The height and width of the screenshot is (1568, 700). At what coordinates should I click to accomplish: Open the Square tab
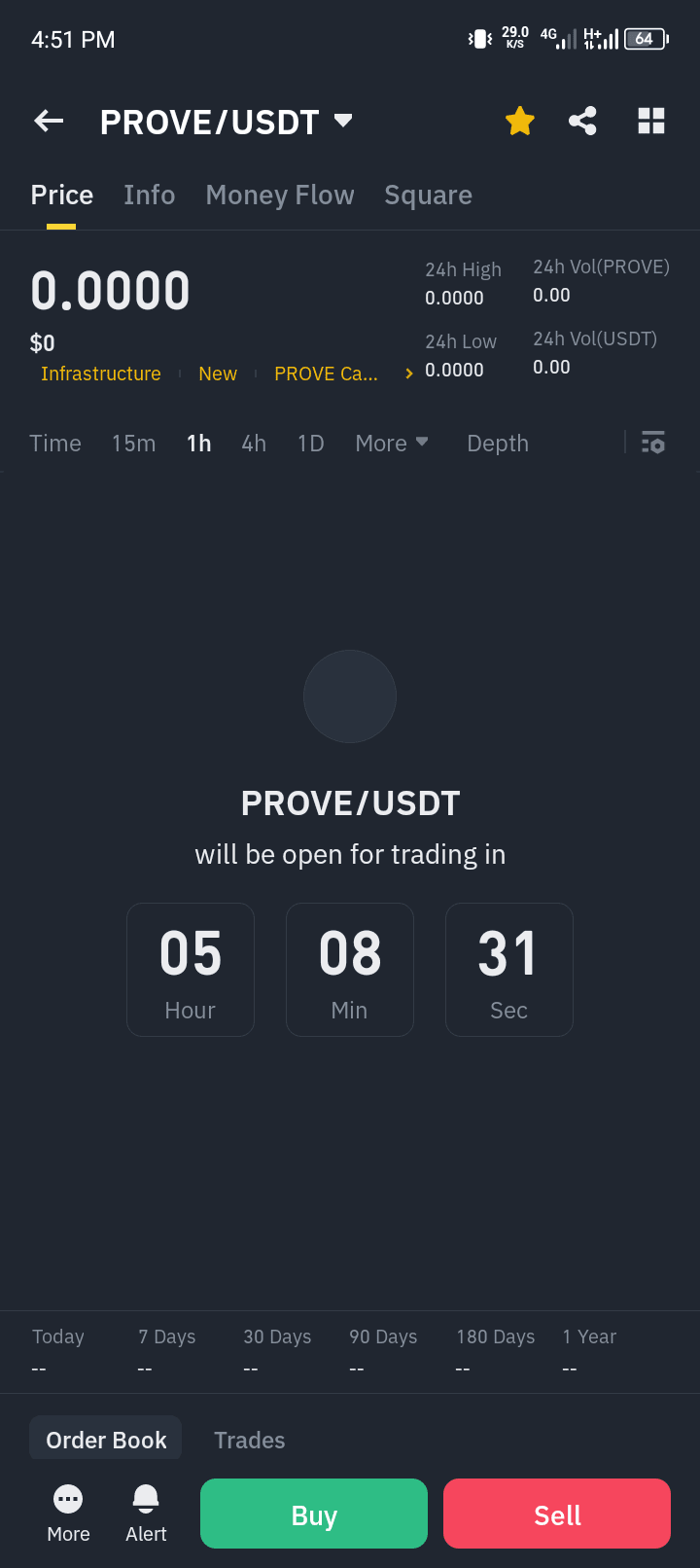coord(428,196)
